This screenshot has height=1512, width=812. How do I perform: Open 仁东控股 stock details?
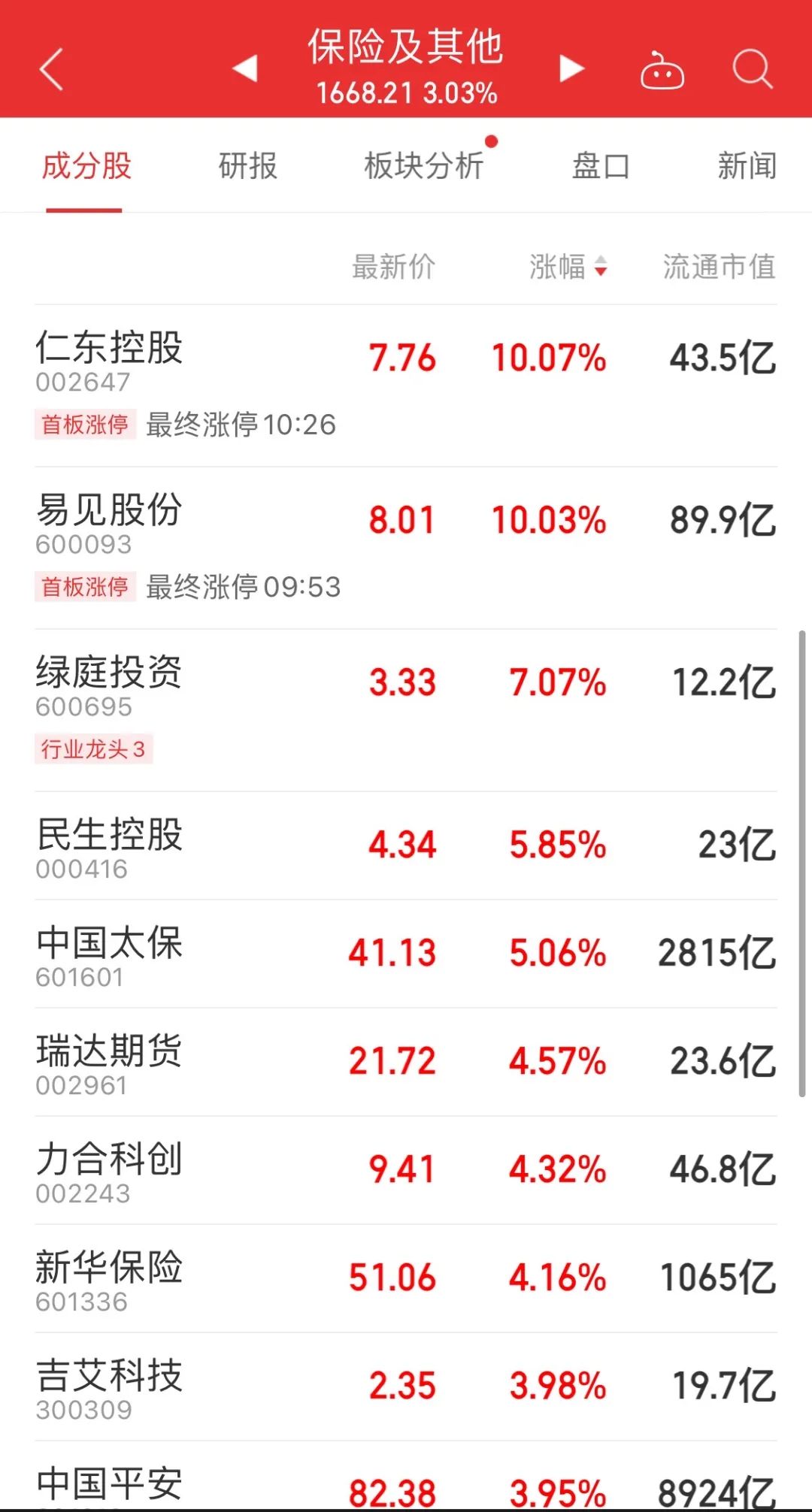pos(406,386)
